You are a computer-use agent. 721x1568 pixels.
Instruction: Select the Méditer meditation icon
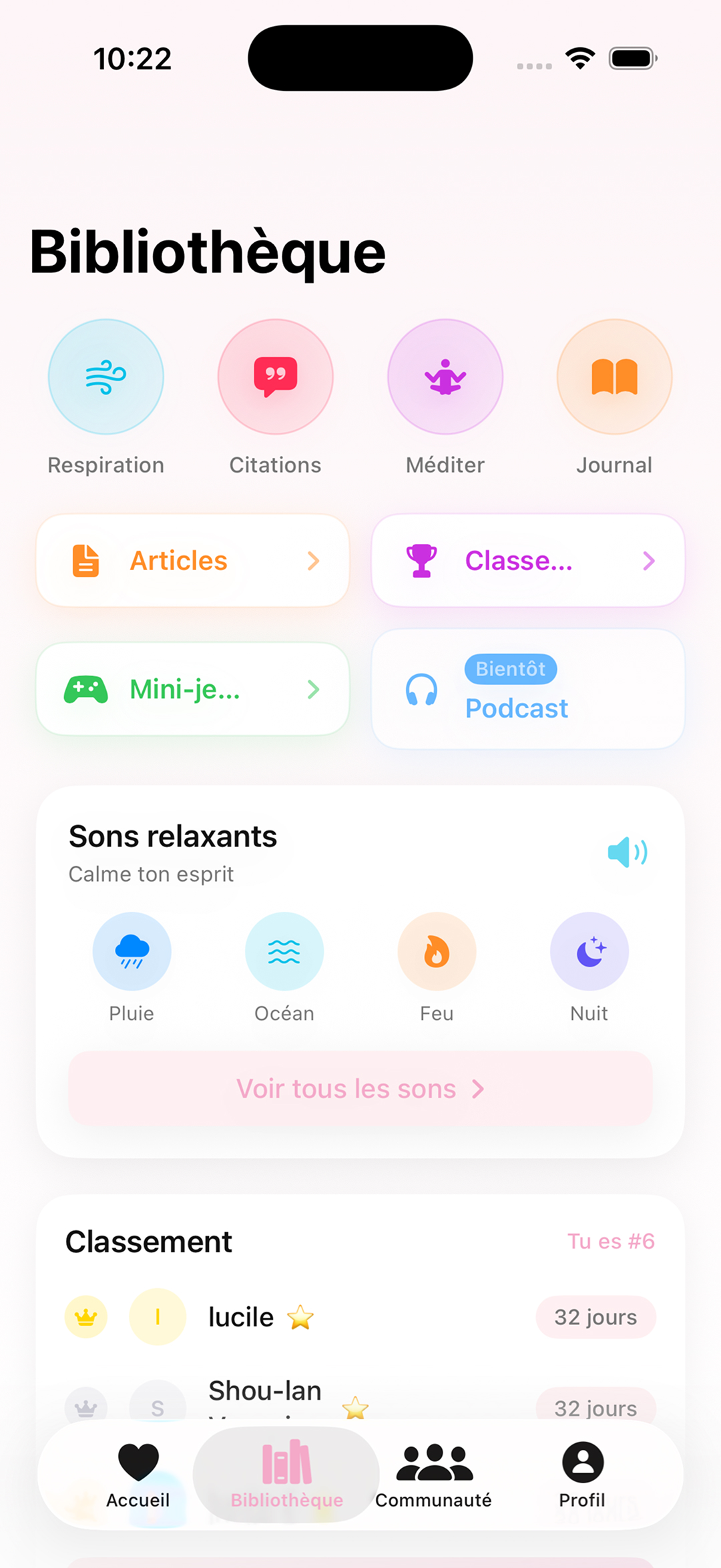coord(445,377)
